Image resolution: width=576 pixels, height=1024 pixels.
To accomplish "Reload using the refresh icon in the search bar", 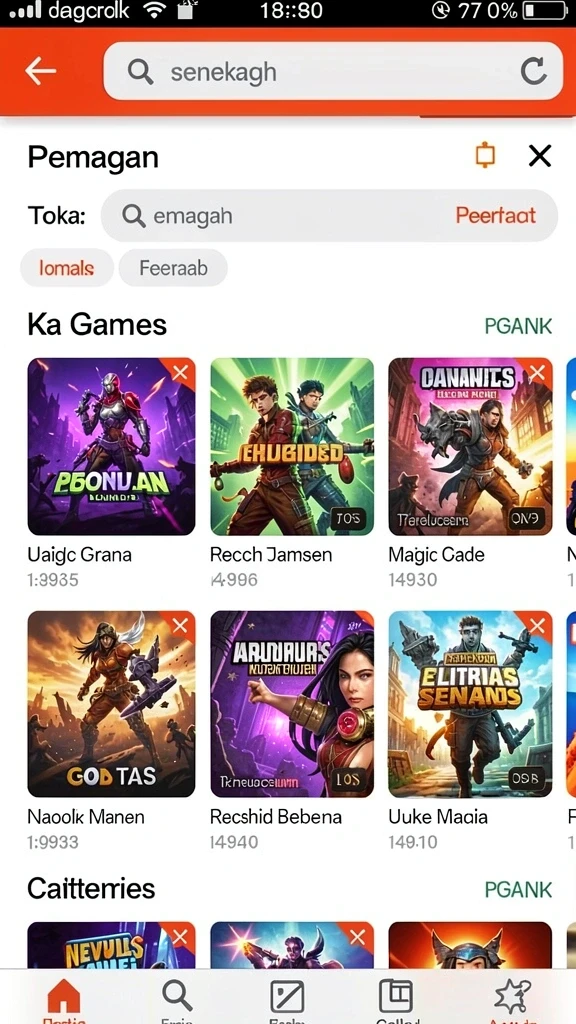I will click(533, 71).
